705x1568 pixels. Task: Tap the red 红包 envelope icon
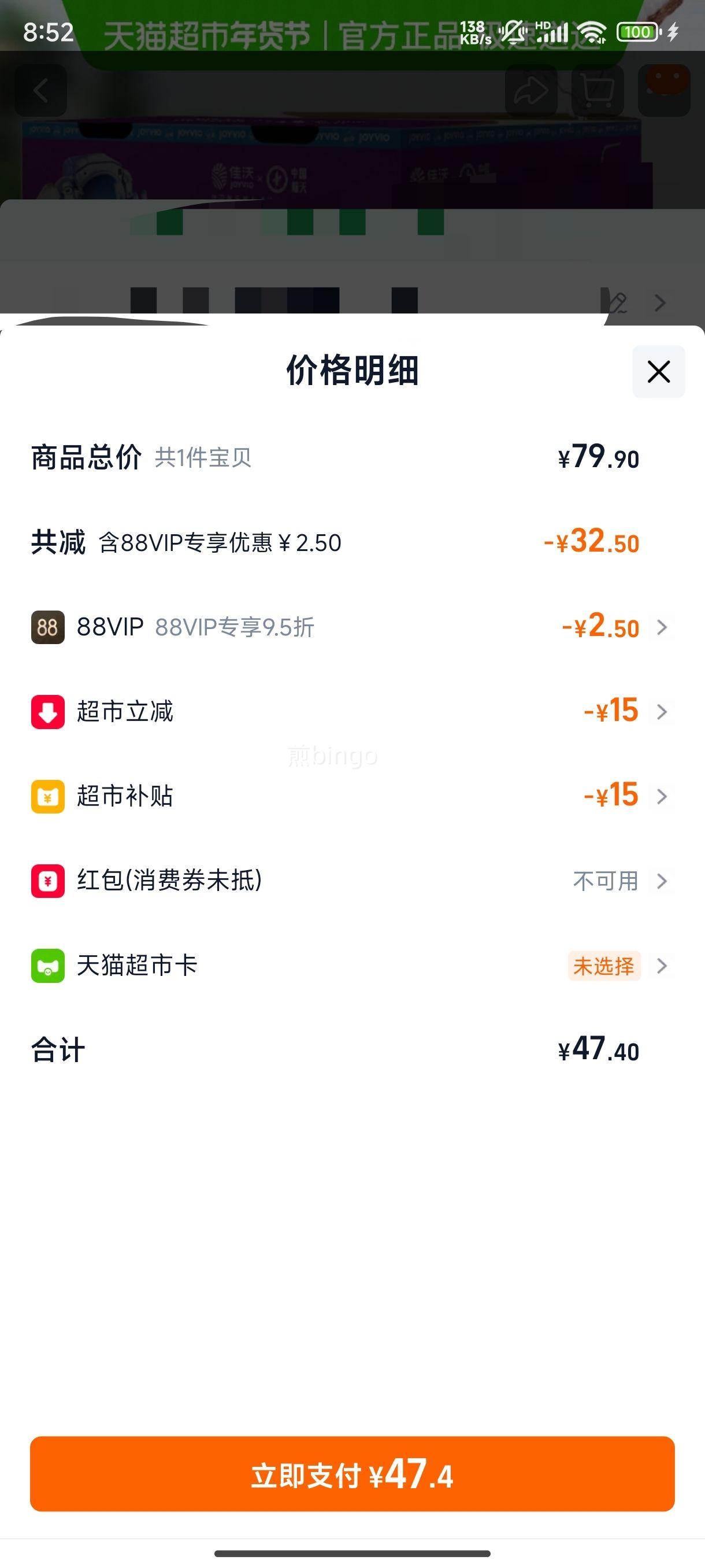(47, 881)
